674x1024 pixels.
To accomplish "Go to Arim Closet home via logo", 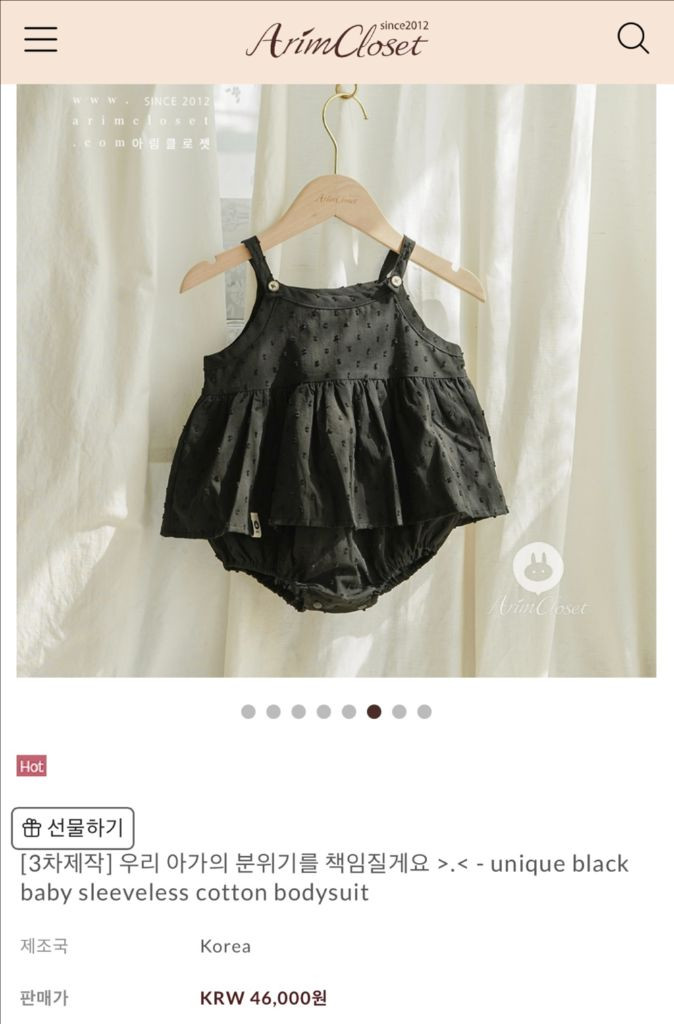I will coord(337,40).
